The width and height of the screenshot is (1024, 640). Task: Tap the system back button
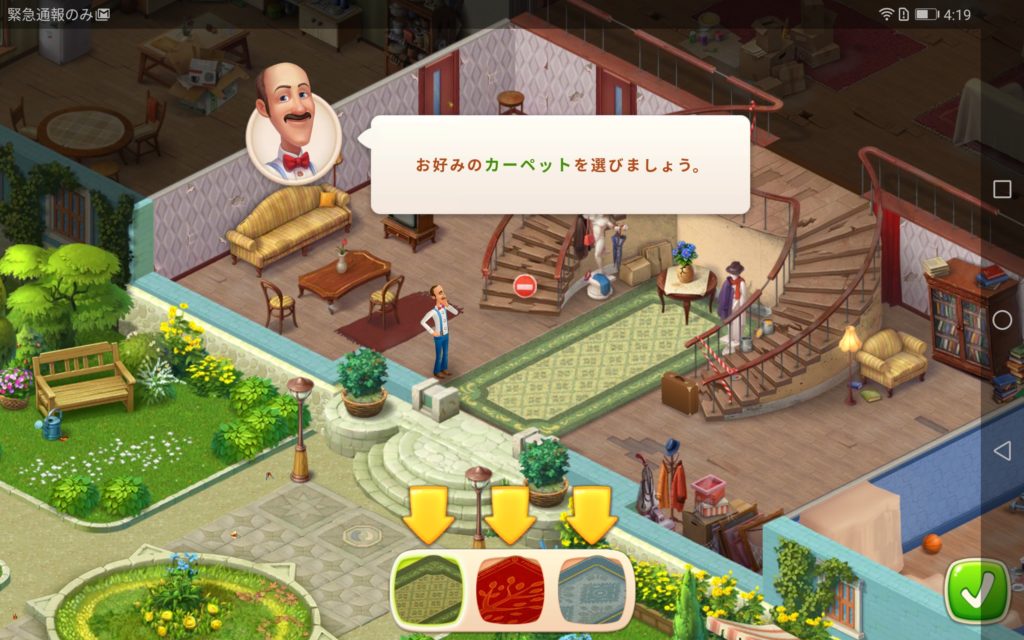pyautogui.click(x=1002, y=451)
